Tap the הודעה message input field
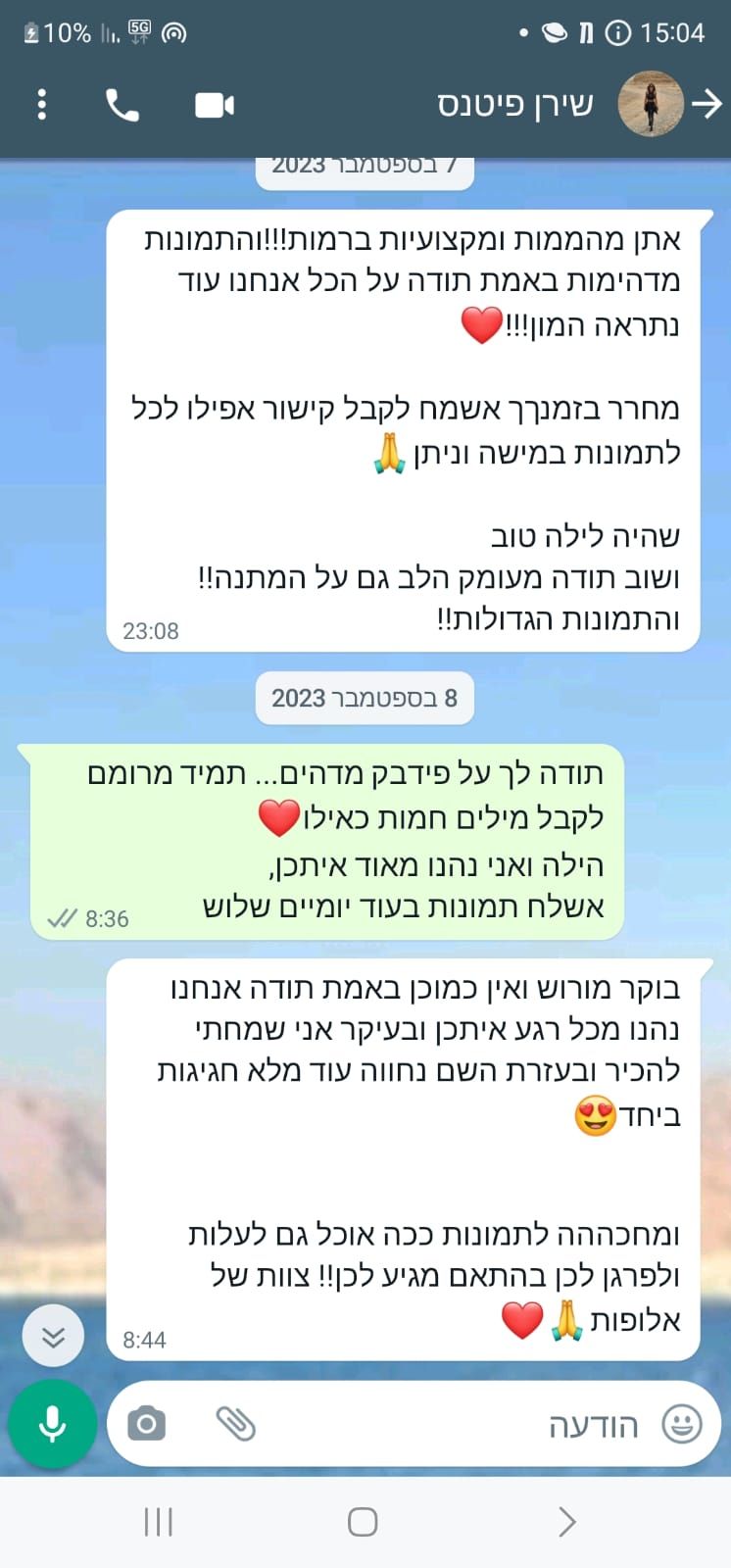 pyautogui.click(x=441, y=1425)
